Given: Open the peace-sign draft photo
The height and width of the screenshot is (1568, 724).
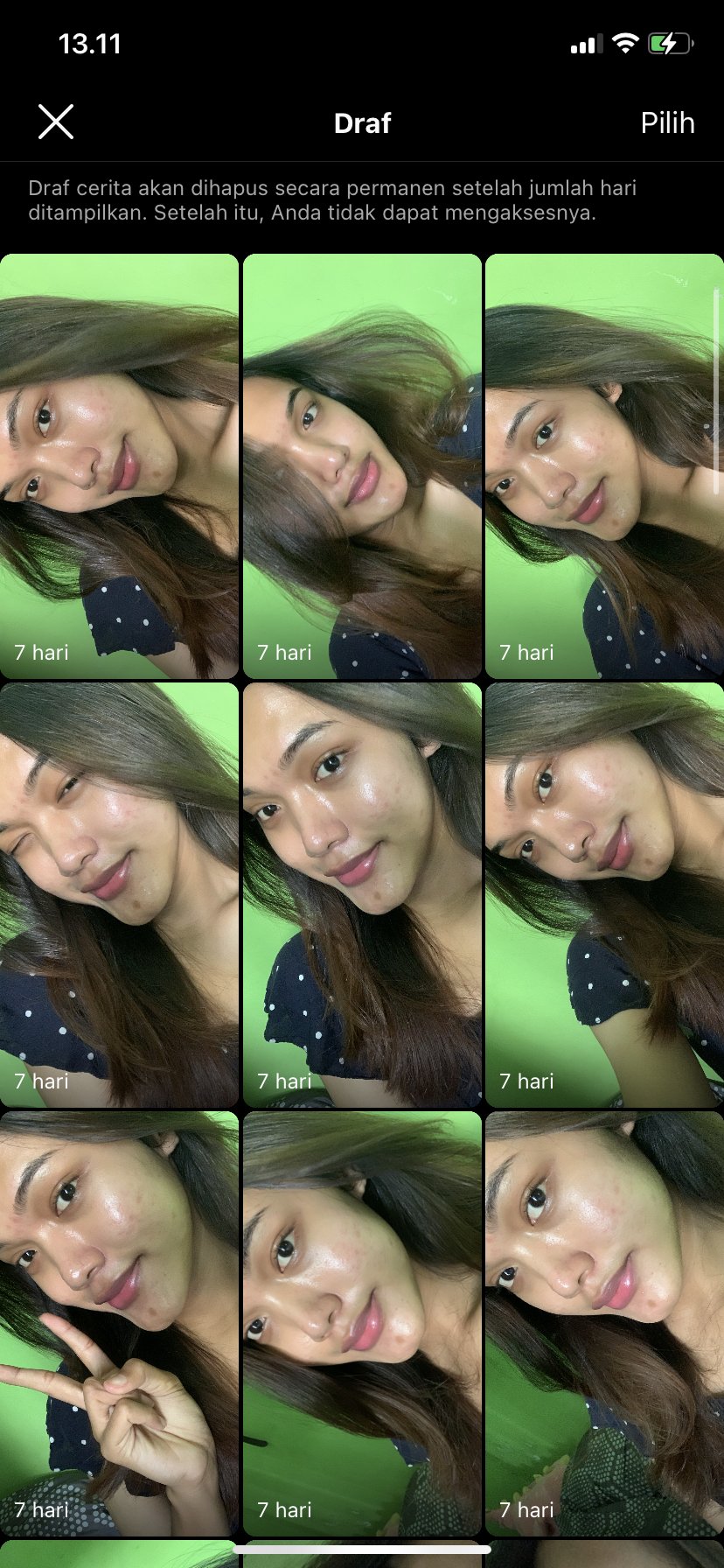Looking at the screenshot, I should [119, 1323].
